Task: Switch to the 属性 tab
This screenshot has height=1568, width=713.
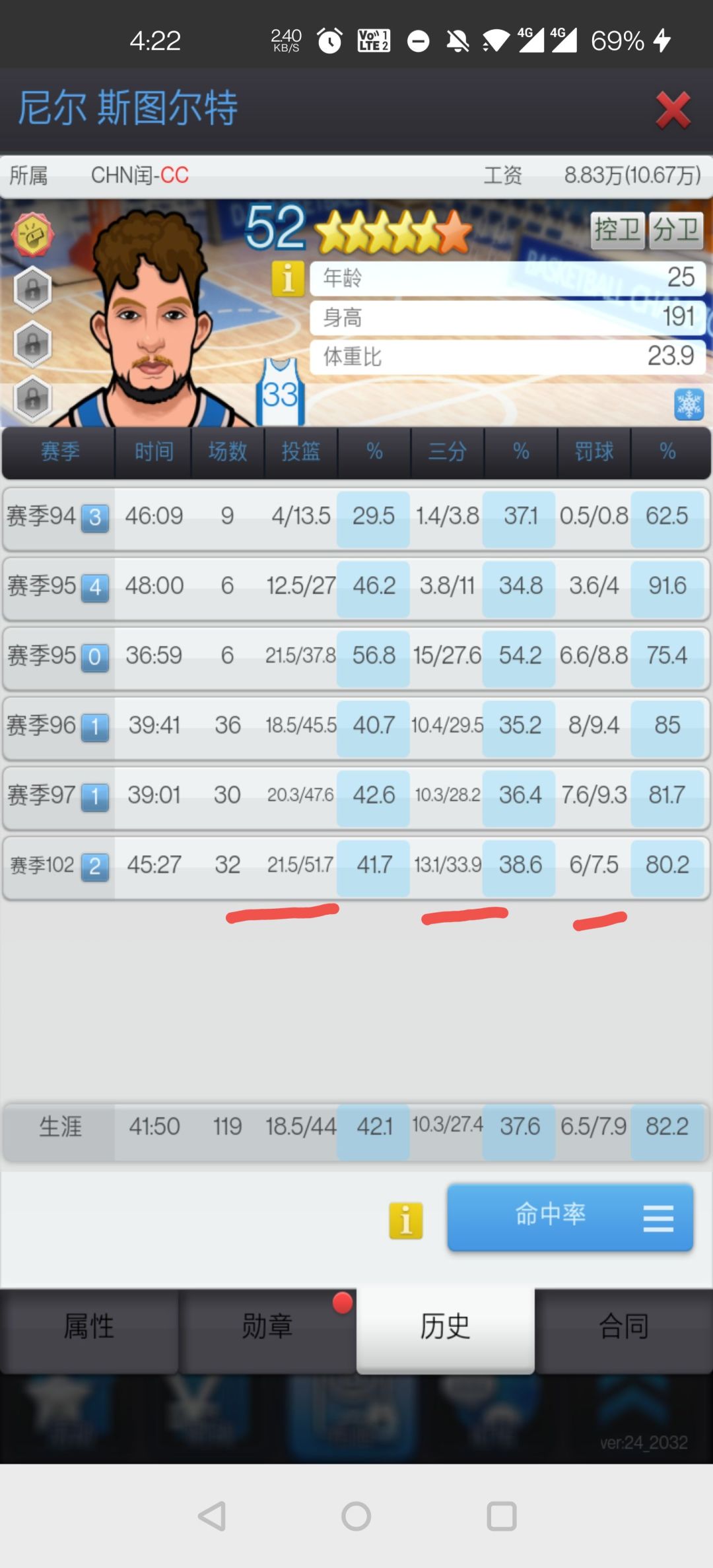Action: [89, 1326]
